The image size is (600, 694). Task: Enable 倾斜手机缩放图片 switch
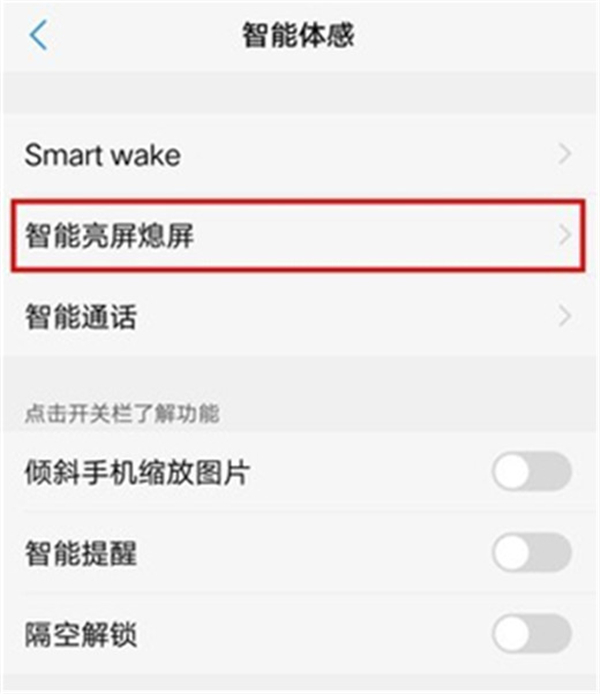coord(531,473)
